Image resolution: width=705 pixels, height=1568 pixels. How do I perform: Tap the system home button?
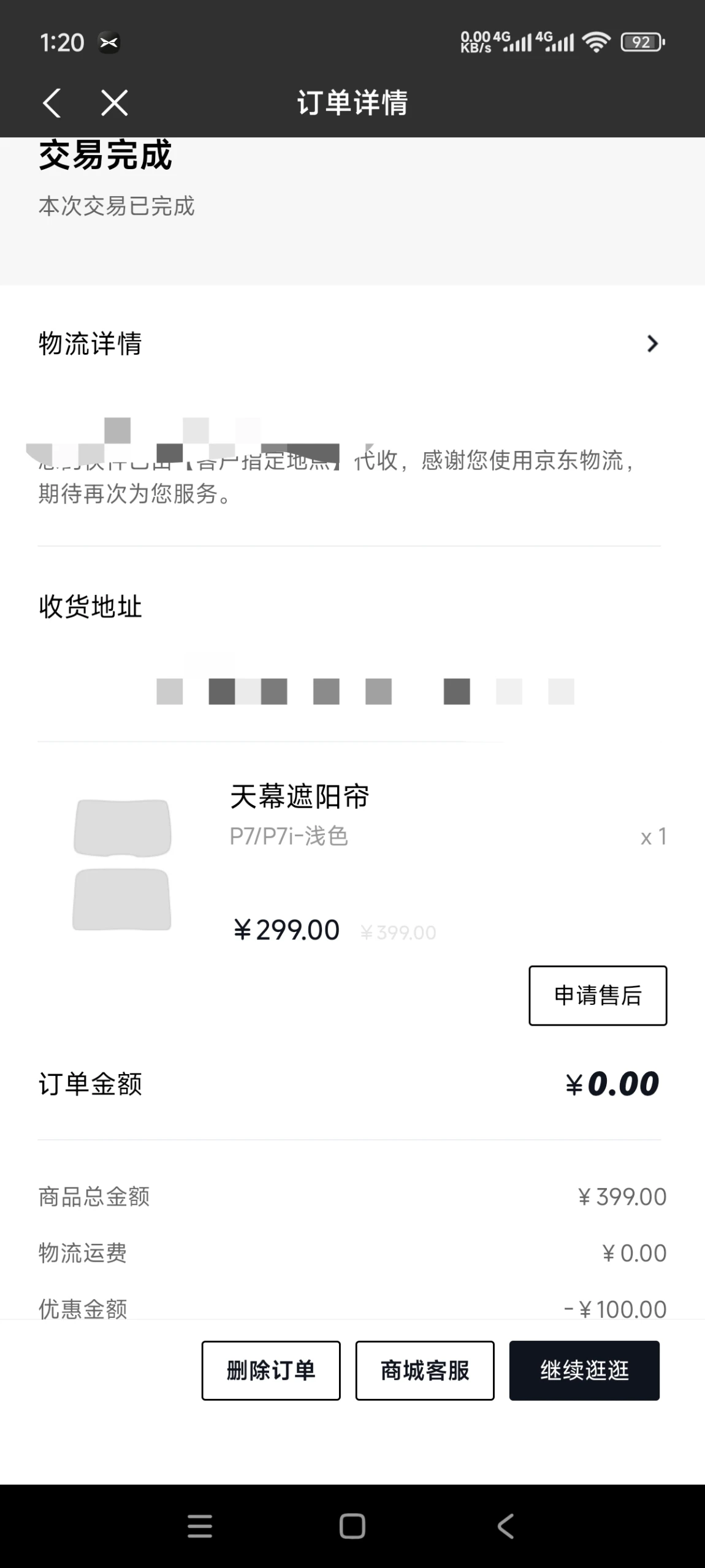pyautogui.click(x=352, y=1526)
